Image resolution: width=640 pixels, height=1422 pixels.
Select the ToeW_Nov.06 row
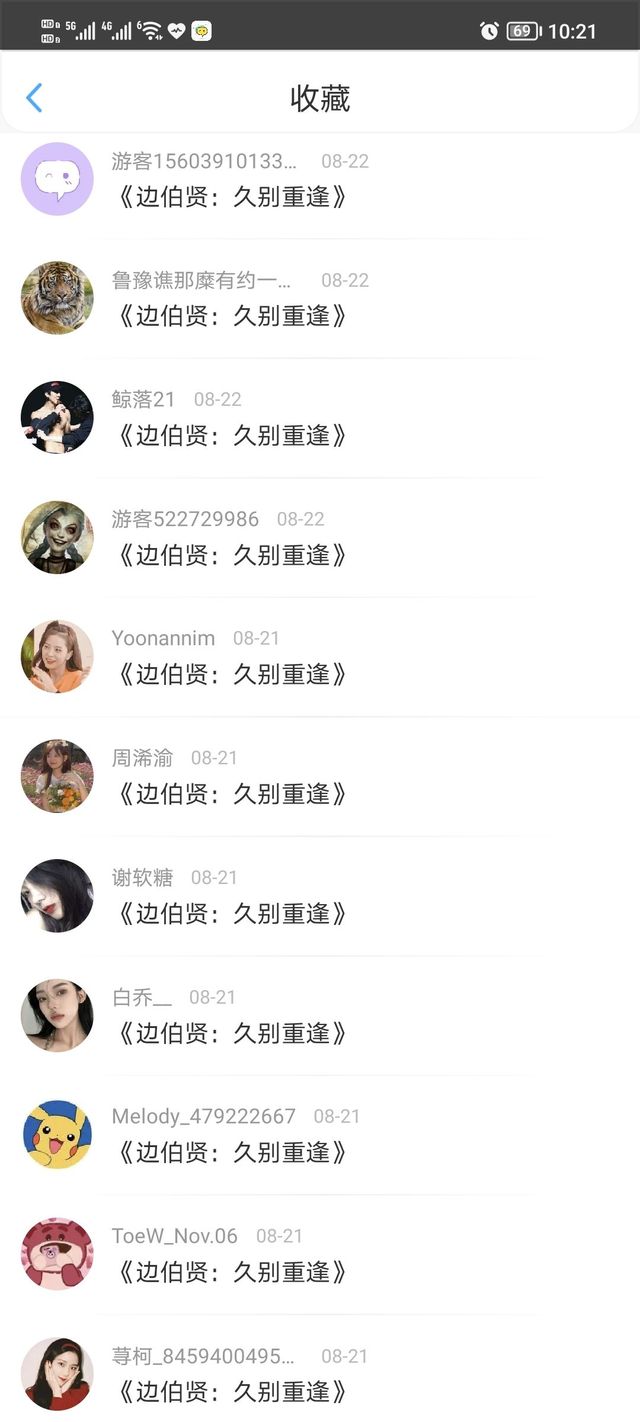click(320, 1254)
